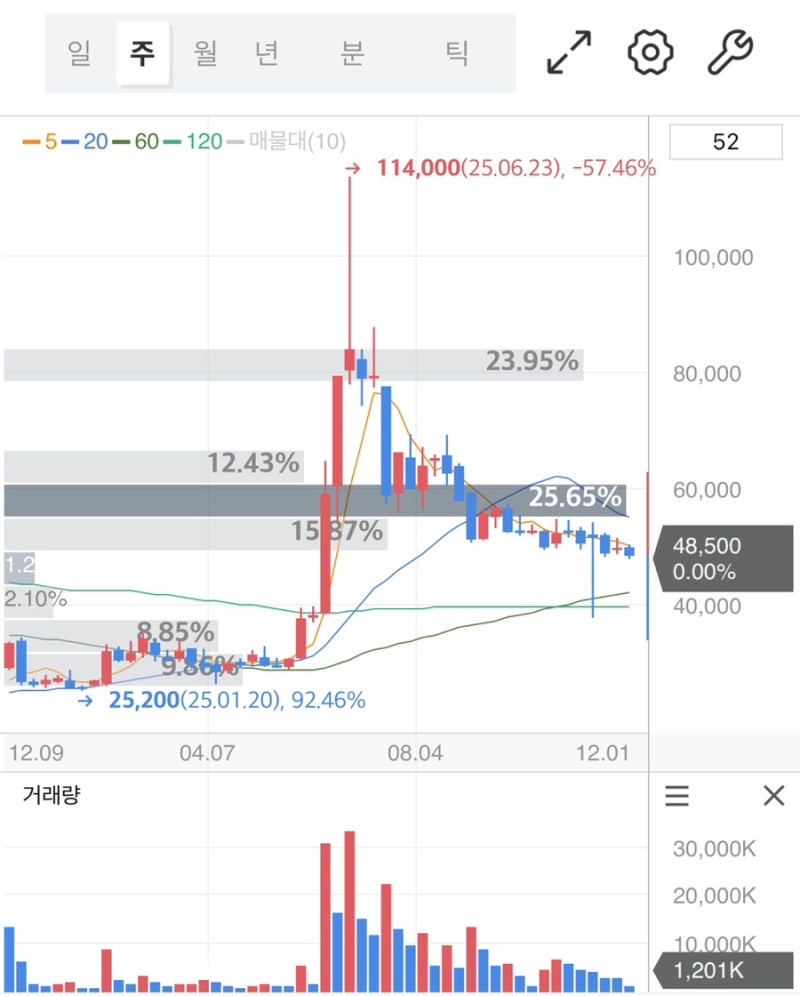The width and height of the screenshot is (800, 996).
Task: Click the green 120 legend color swatch
Action: [x=174, y=143]
